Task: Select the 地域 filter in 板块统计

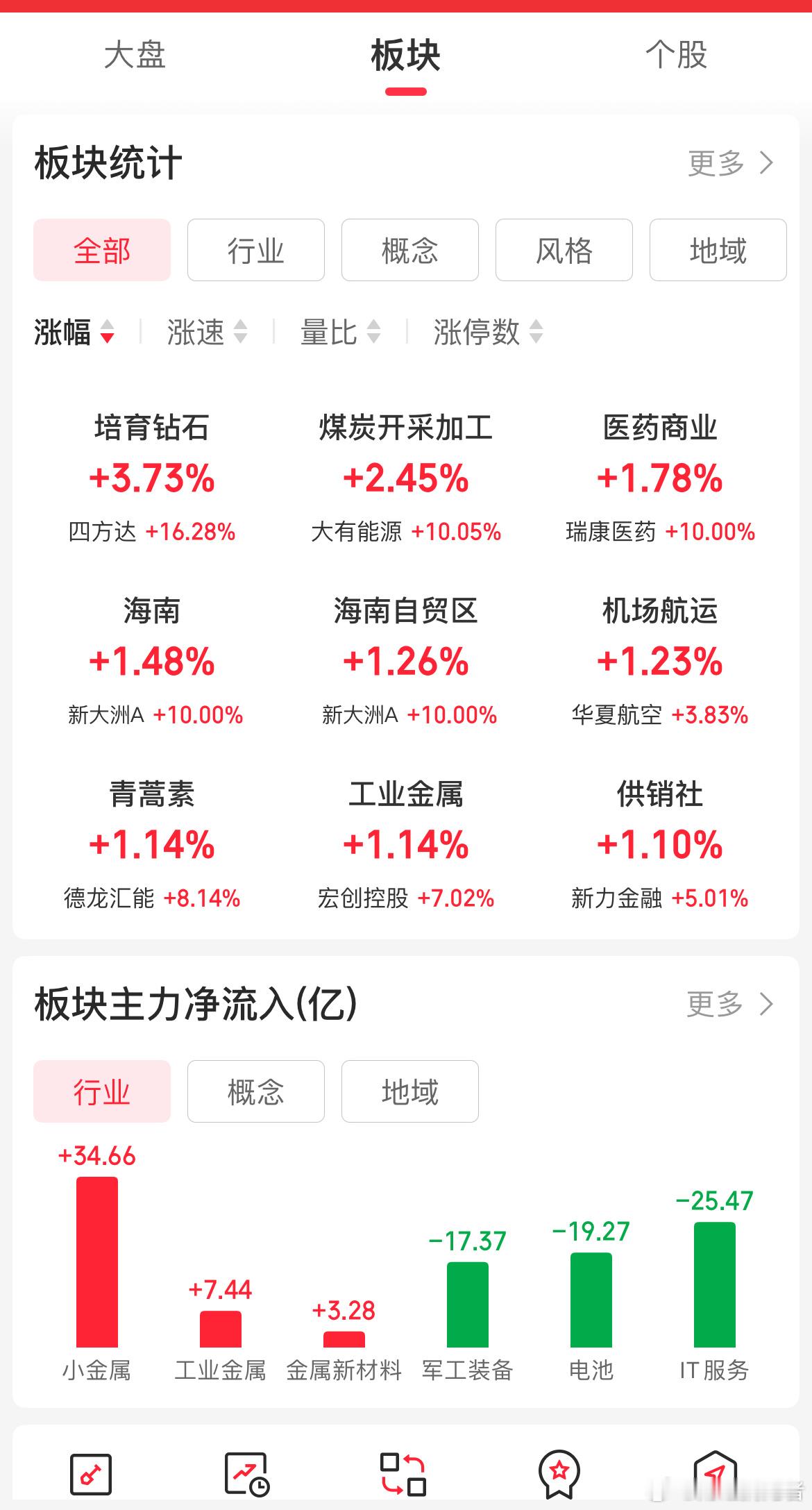Action: point(718,251)
